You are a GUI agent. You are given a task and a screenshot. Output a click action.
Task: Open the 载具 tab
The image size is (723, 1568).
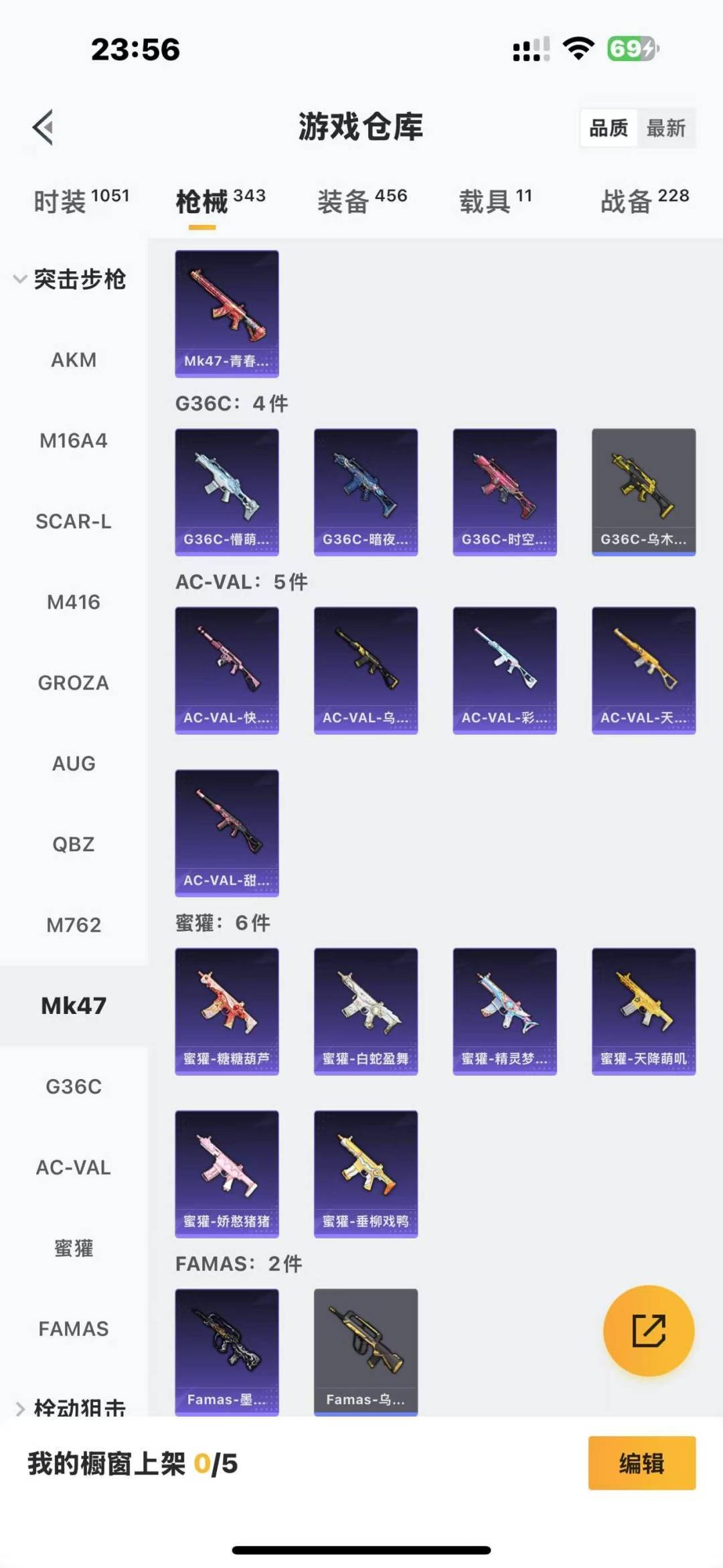click(x=495, y=200)
